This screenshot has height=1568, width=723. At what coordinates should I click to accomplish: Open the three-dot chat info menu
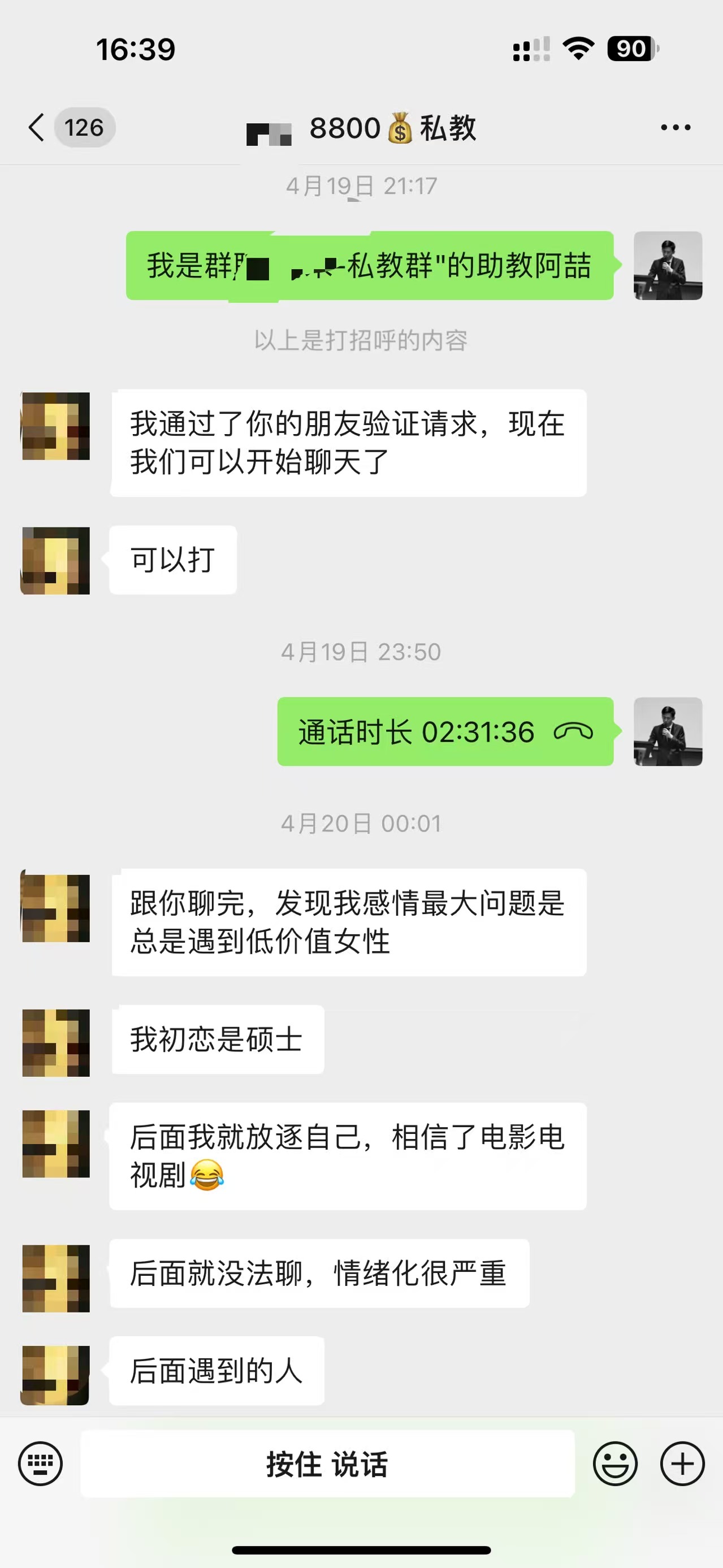pyautogui.click(x=676, y=128)
